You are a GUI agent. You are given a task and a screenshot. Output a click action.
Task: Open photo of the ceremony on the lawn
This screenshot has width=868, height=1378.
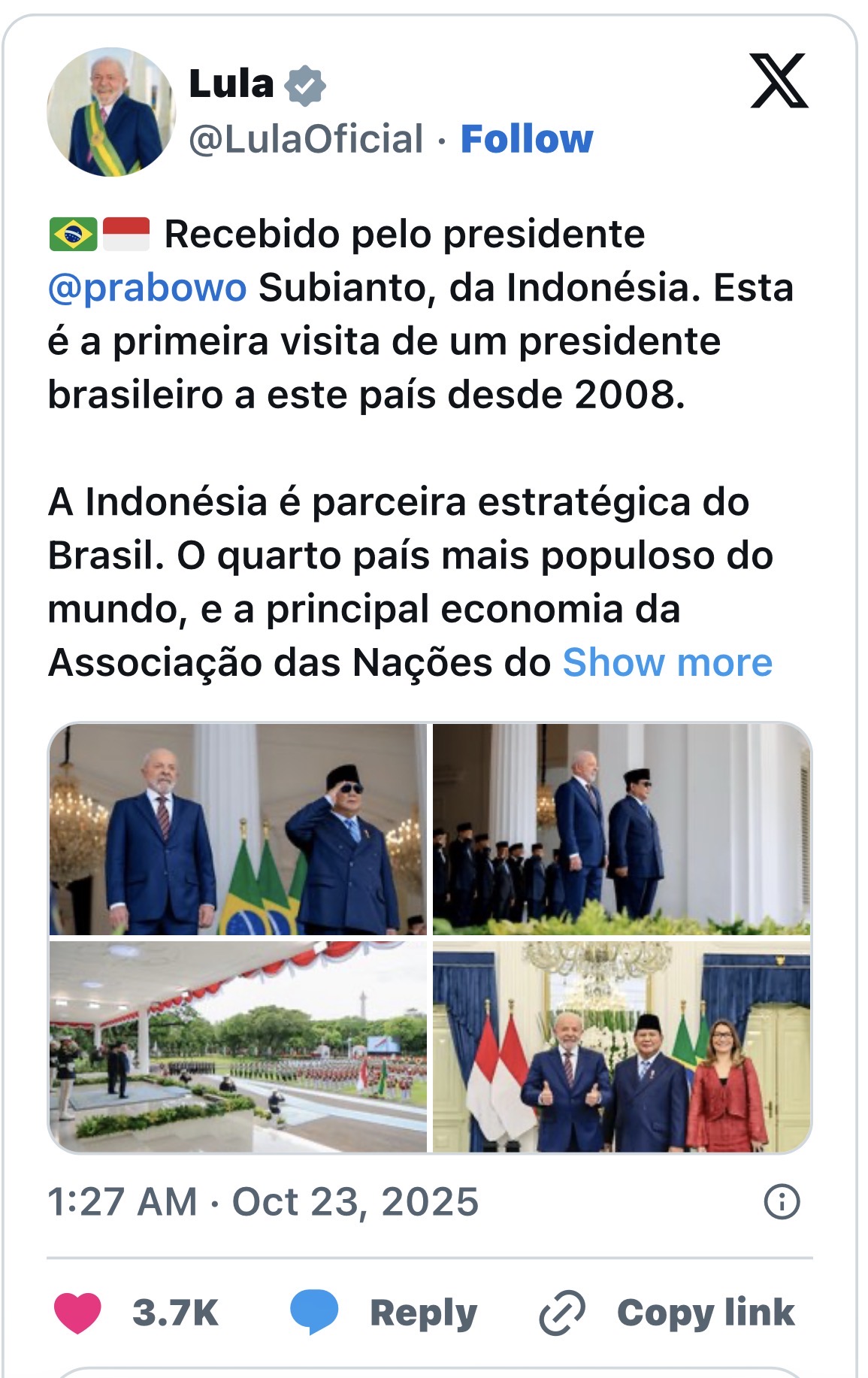click(x=238, y=1046)
